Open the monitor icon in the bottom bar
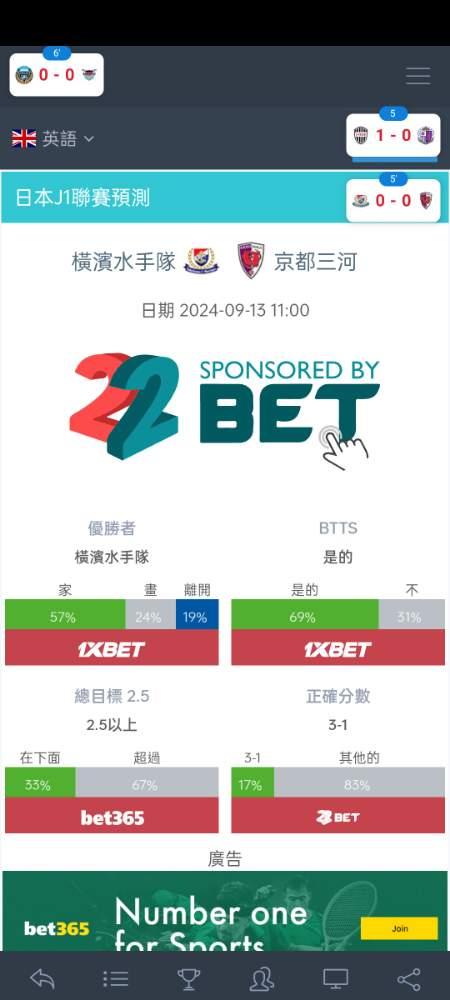This screenshot has width=450, height=1000. tap(335, 978)
